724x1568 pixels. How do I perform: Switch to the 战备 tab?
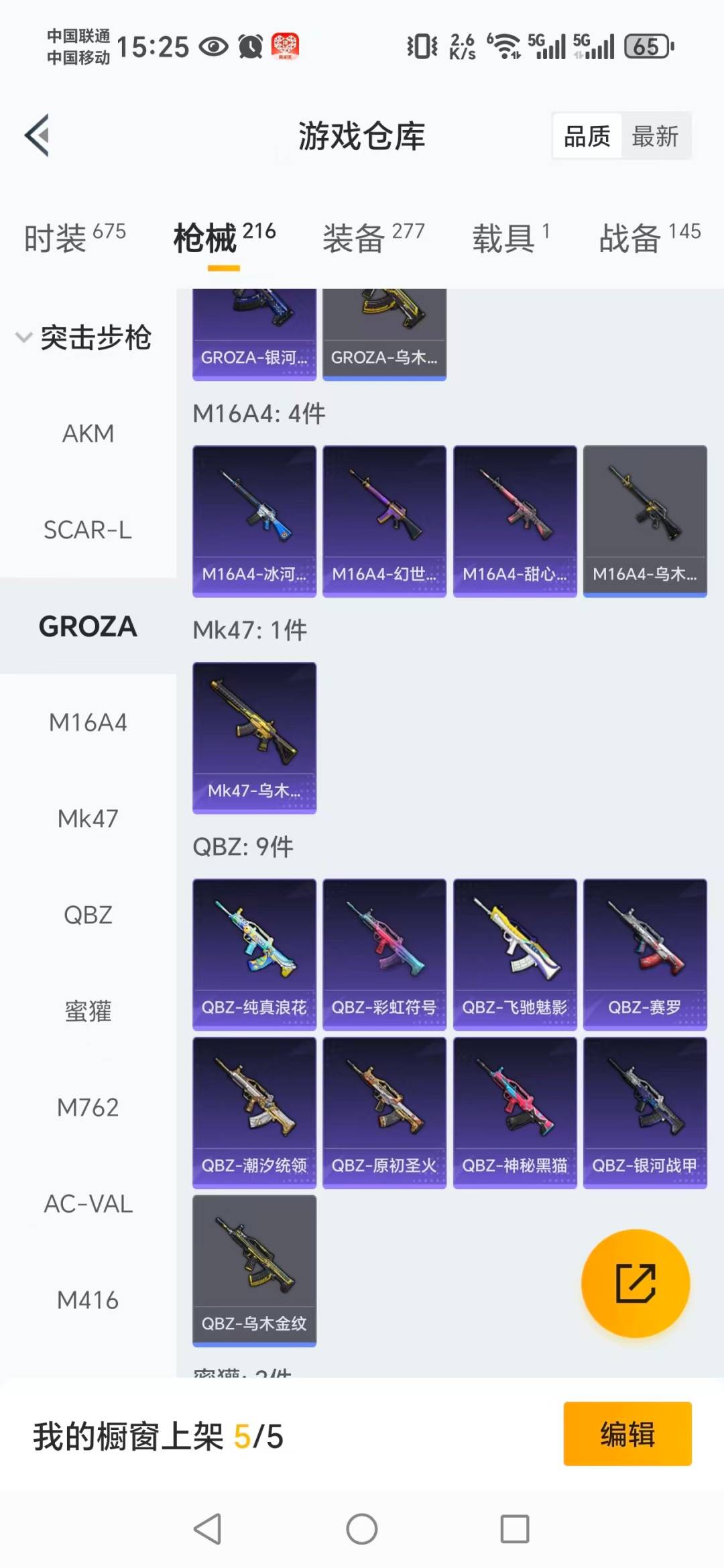(649, 238)
